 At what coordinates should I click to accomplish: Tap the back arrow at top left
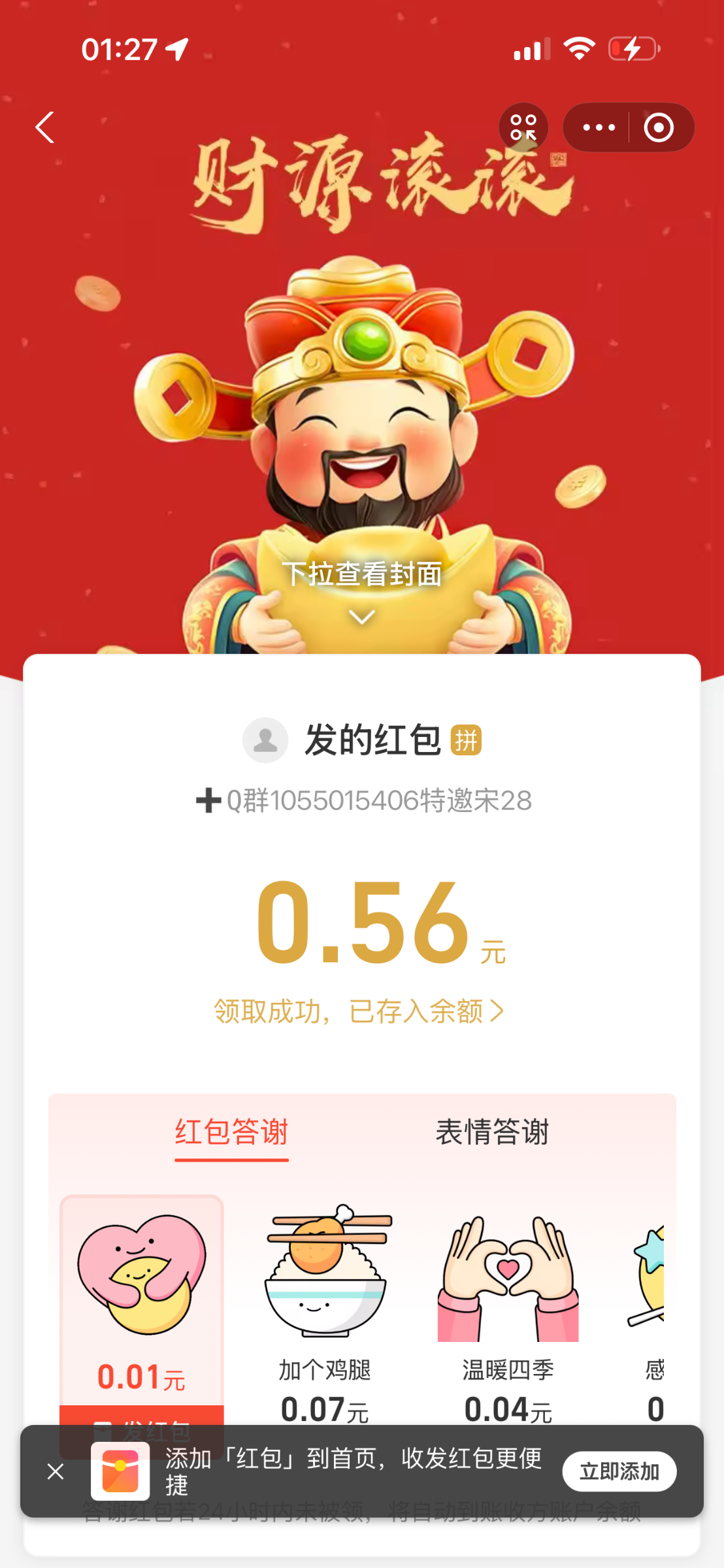44,127
